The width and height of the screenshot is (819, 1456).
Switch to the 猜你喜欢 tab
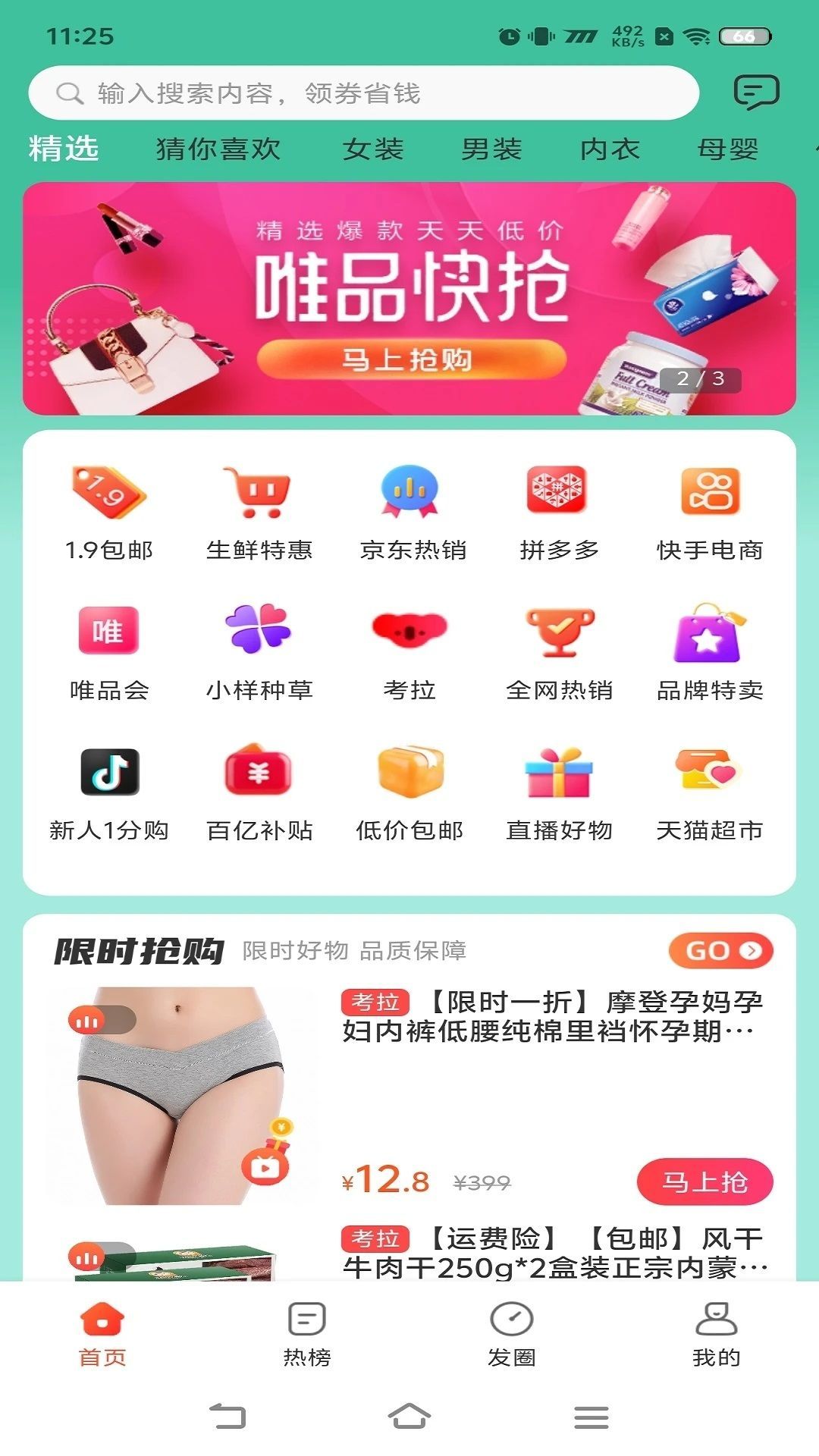[218, 149]
